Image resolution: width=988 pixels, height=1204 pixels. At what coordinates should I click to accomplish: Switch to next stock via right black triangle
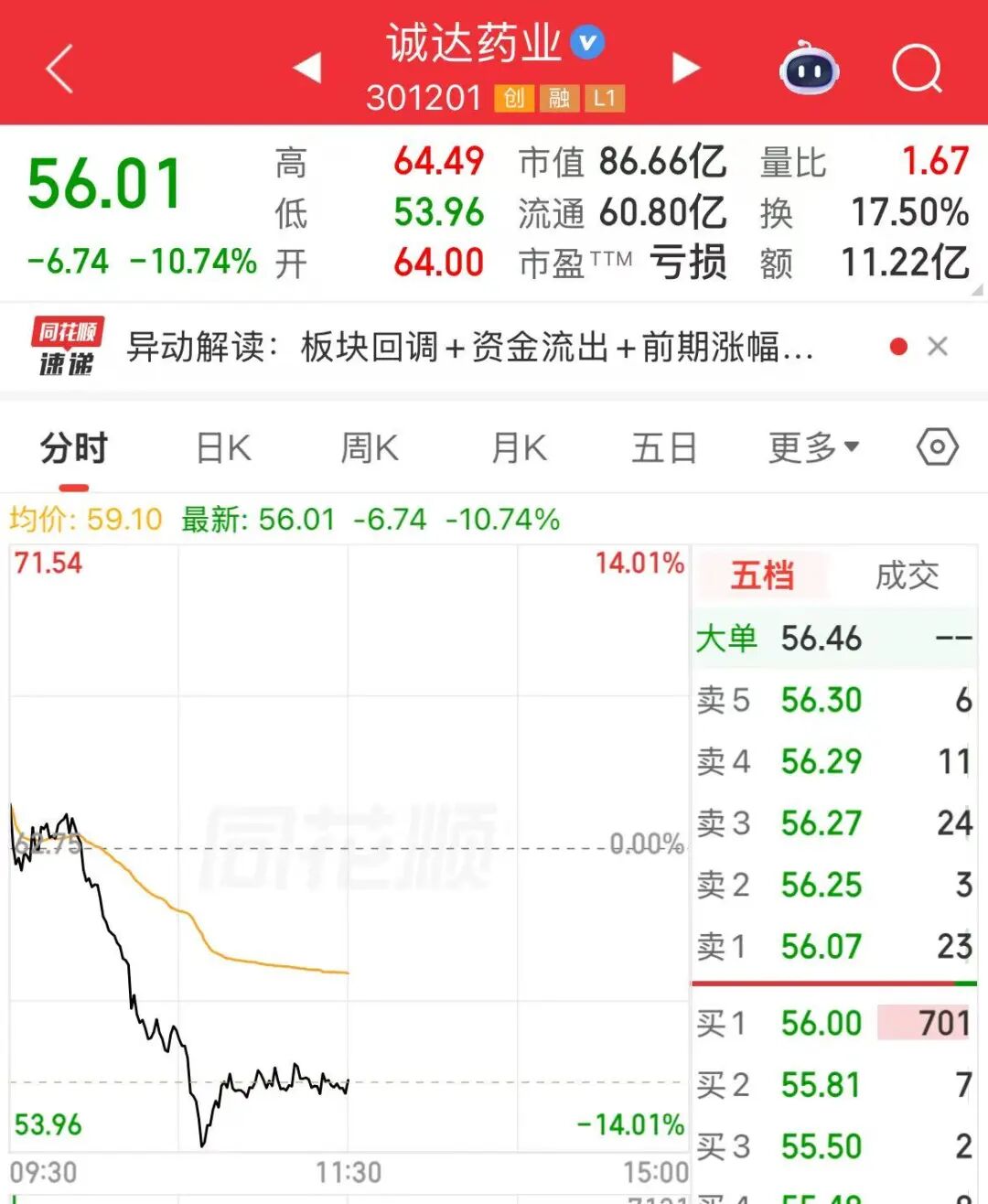(x=686, y=69)
